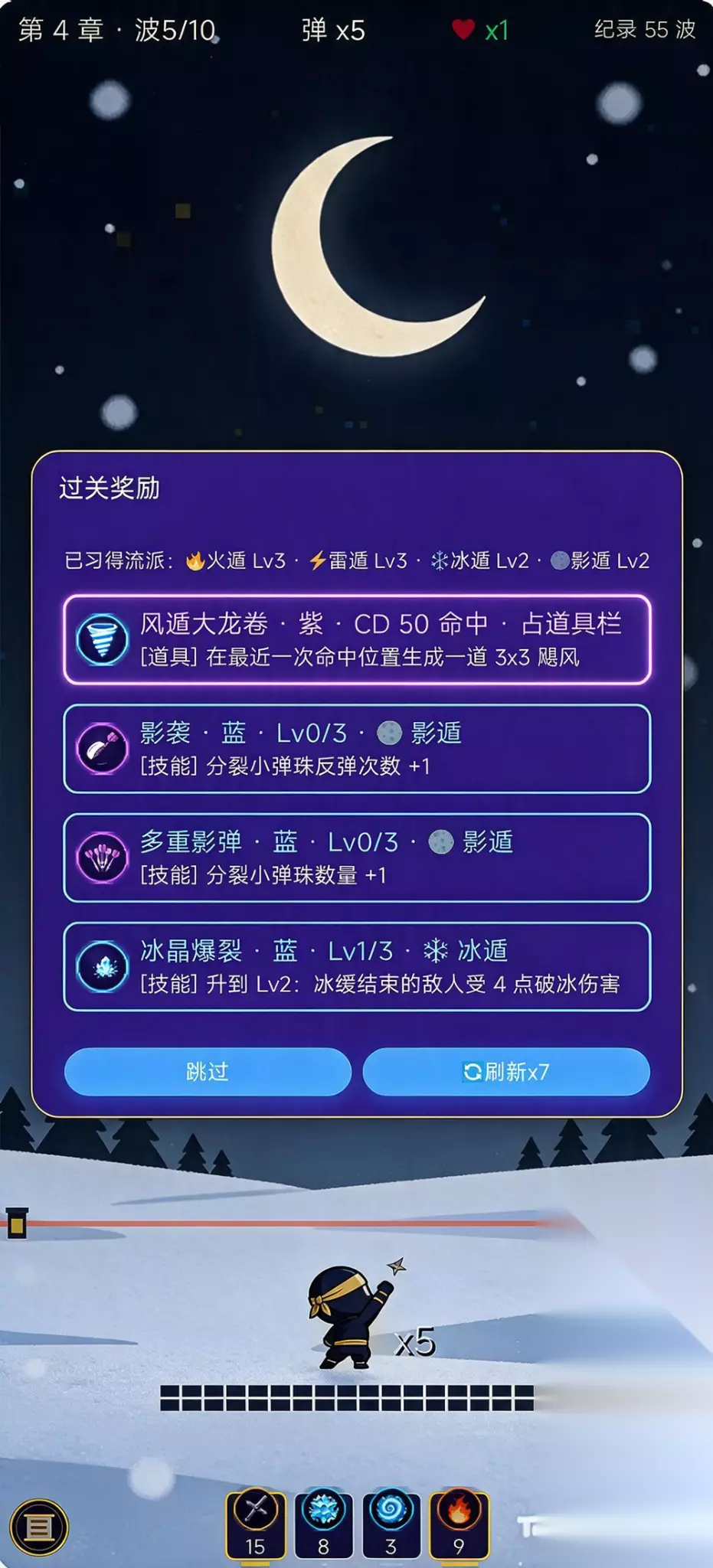Choose the 影袭 skill reward

(x=357, y=749)
